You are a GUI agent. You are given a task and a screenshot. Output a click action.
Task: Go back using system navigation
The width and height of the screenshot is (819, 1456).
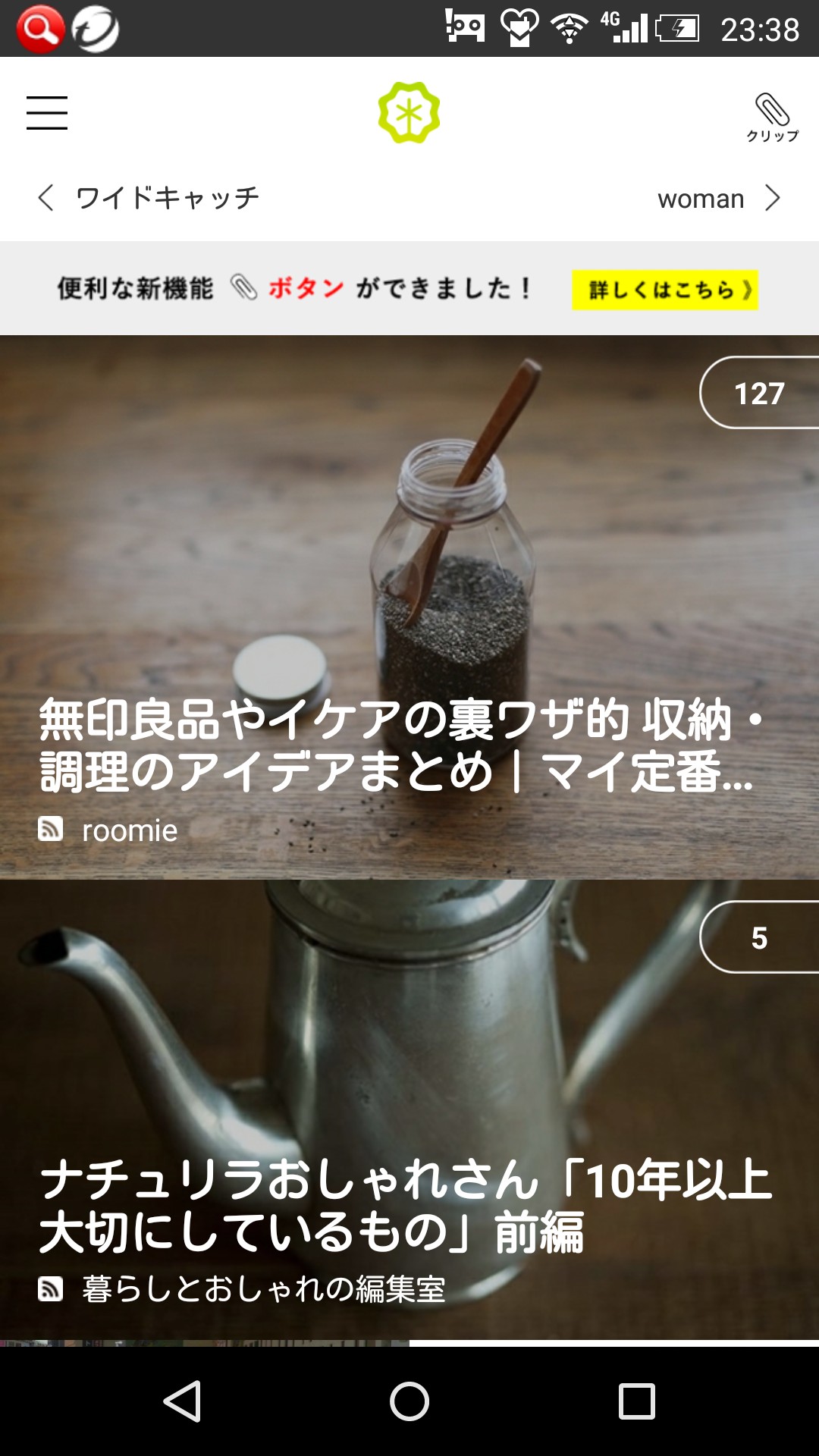(182, 1401)
